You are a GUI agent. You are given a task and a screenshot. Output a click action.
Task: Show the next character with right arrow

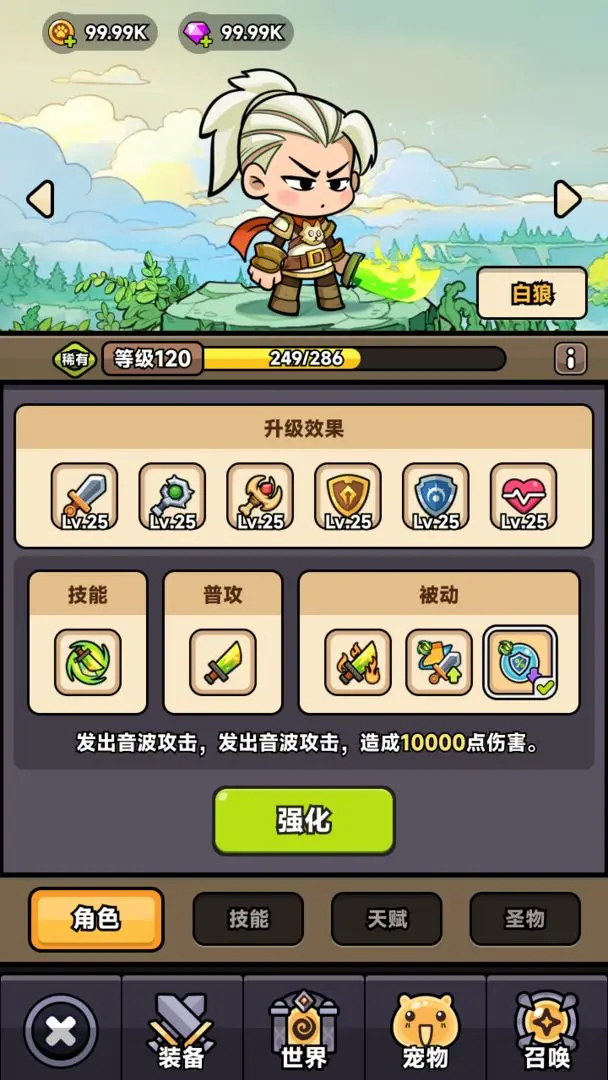coord(567,199)
